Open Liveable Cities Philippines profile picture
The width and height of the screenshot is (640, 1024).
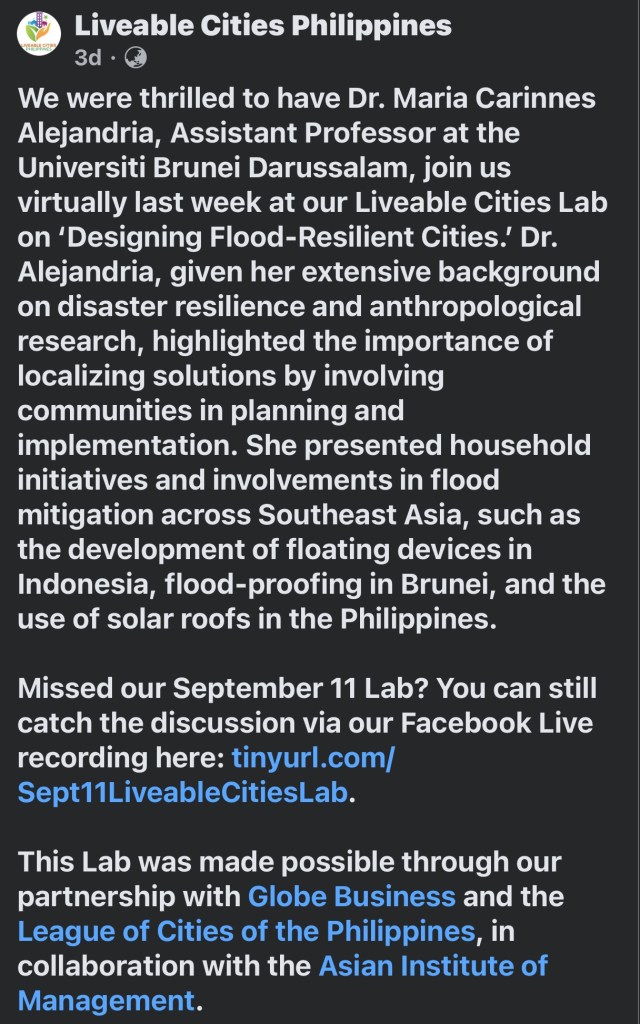coord(39,39)
